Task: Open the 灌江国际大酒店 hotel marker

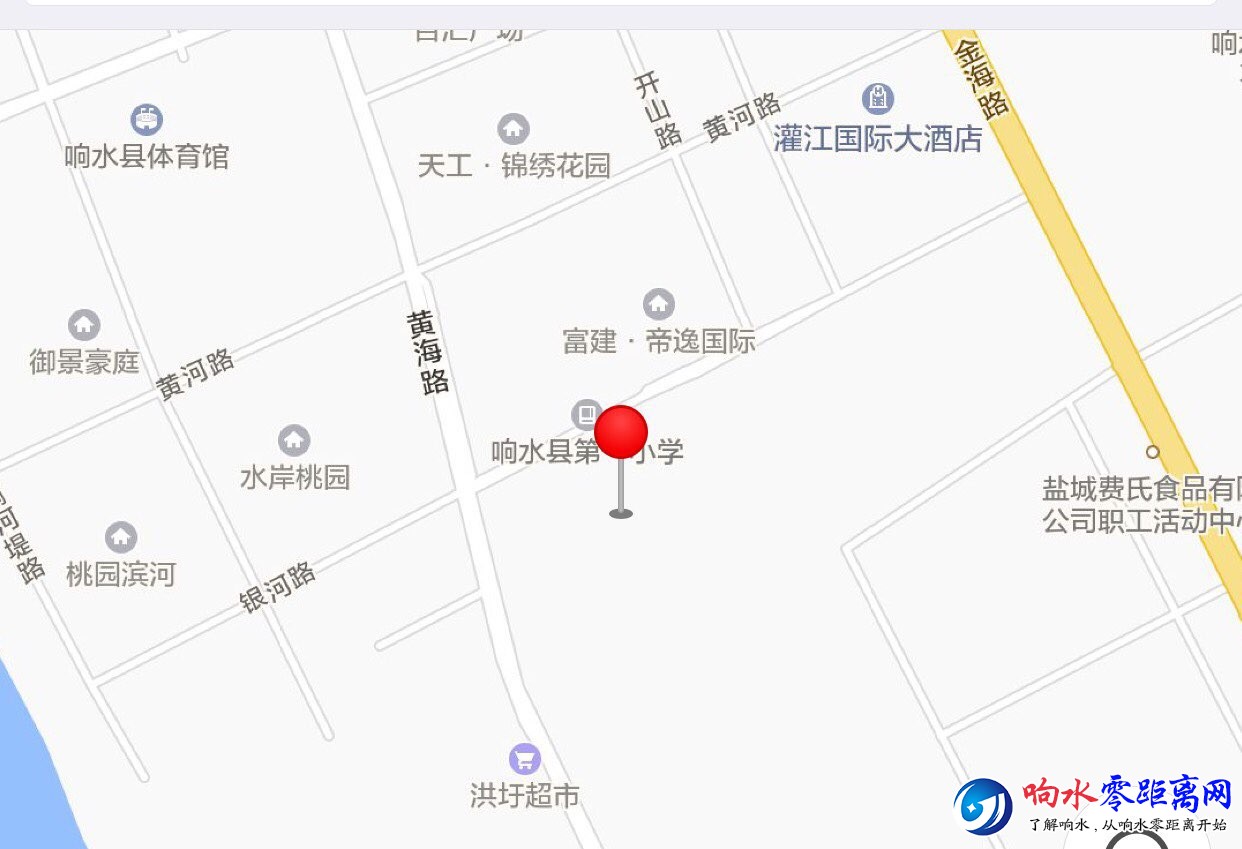Action: pyautogui.click(x=878, y=98)
